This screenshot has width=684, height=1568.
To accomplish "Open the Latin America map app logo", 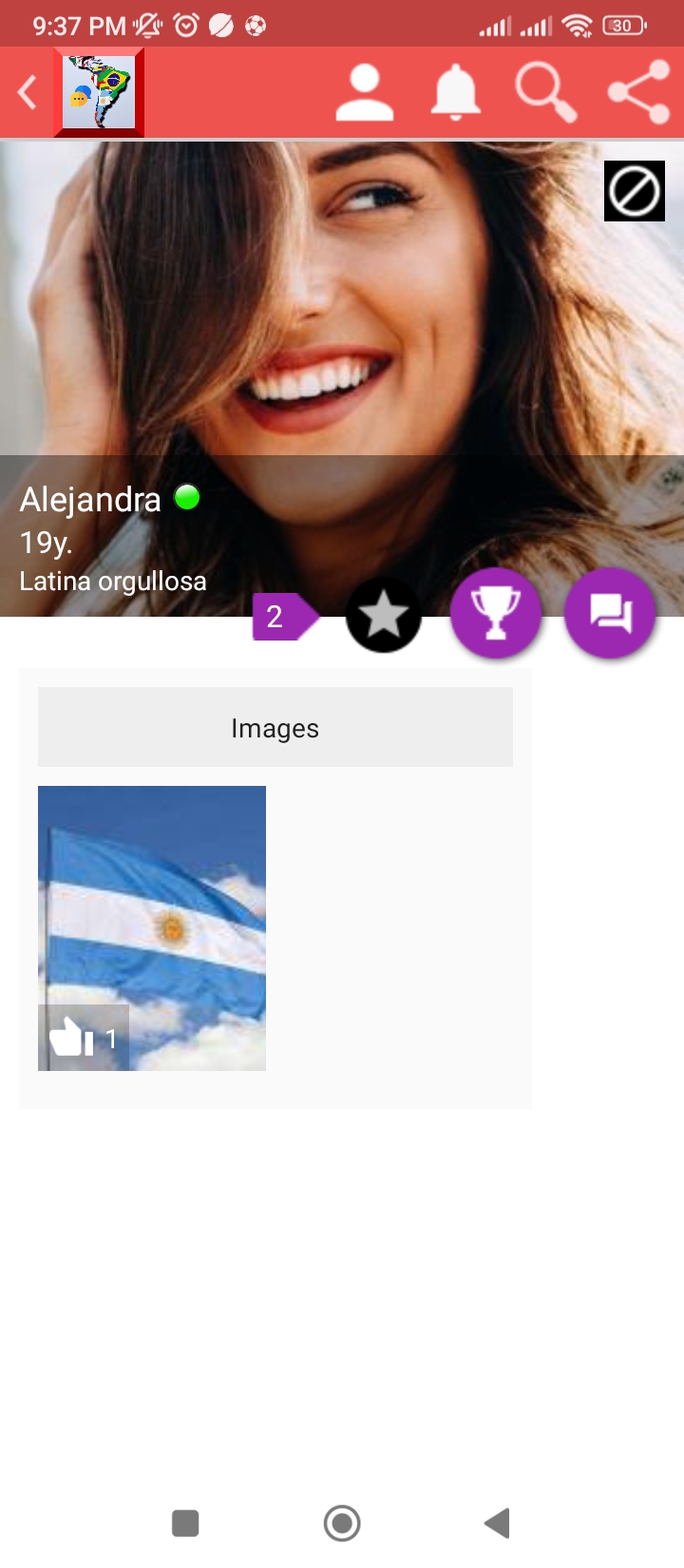I will click(x=99, y=92).
